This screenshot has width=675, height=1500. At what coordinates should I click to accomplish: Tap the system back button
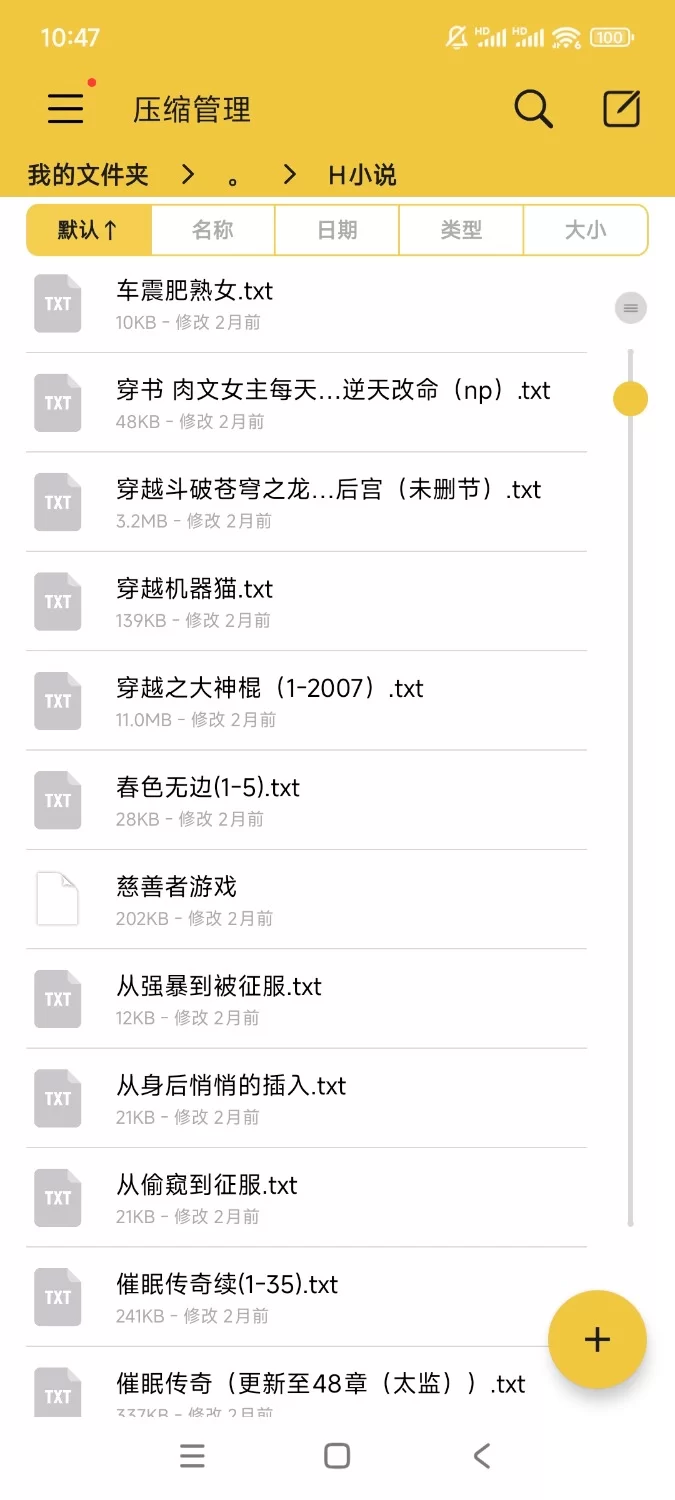[482, 1456]
